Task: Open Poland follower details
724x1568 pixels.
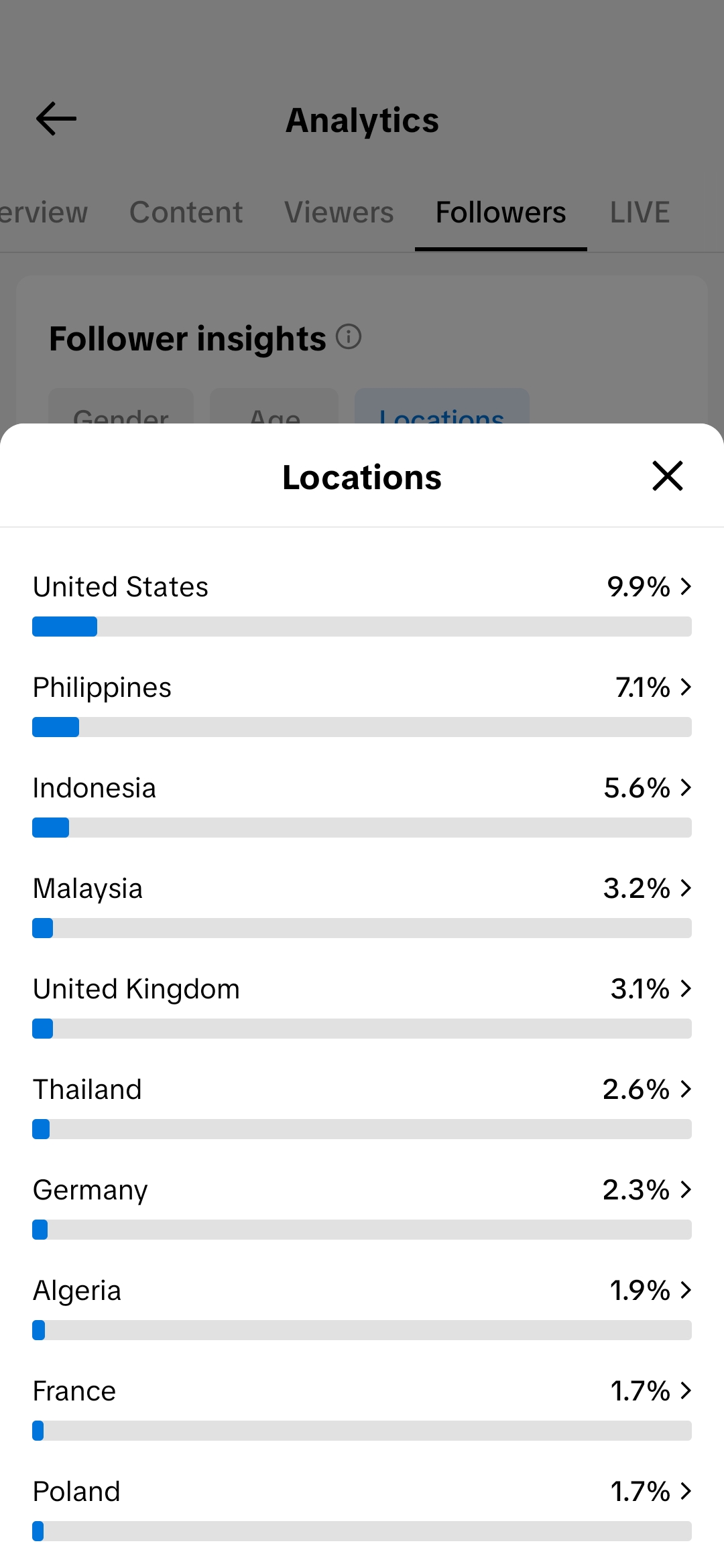Action: coord(362,1492)
